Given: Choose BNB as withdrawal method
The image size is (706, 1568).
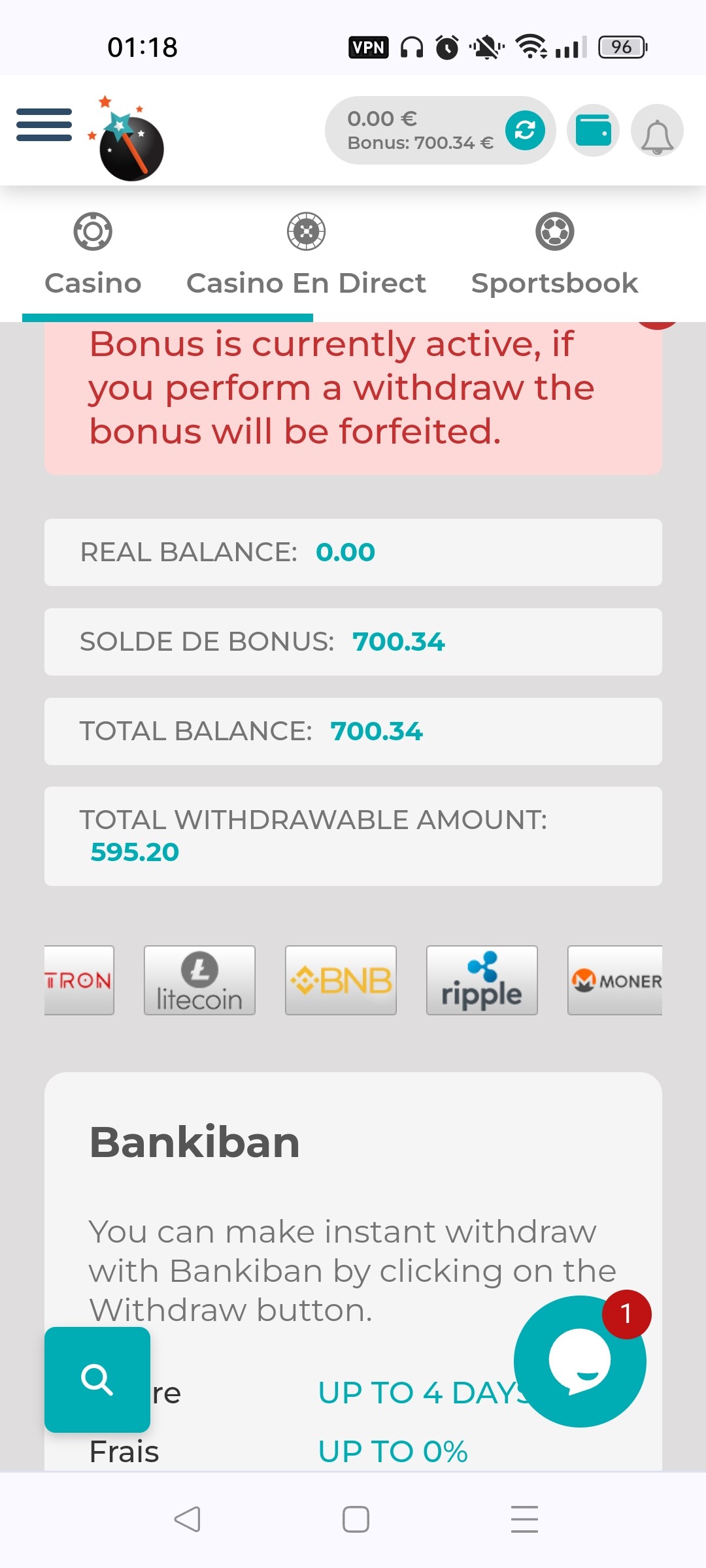Looking at the screenshot, I should click(341, 980).
